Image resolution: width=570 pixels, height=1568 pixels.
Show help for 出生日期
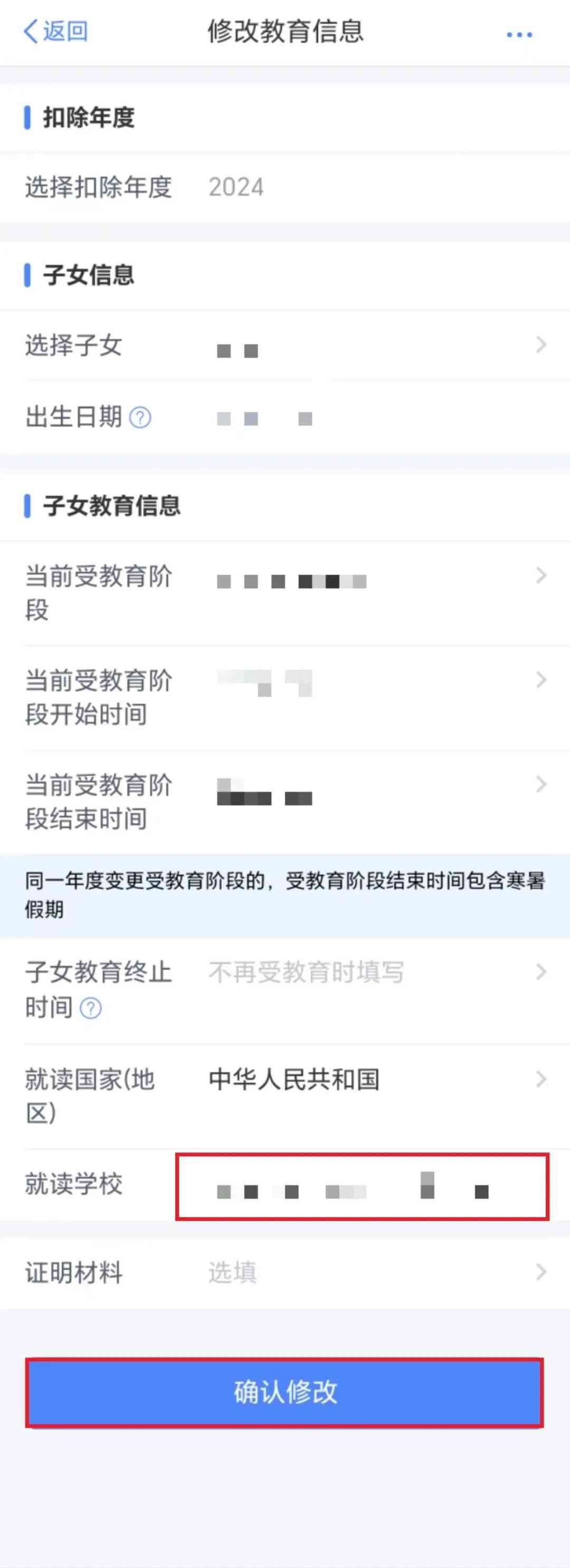(140, 418)
